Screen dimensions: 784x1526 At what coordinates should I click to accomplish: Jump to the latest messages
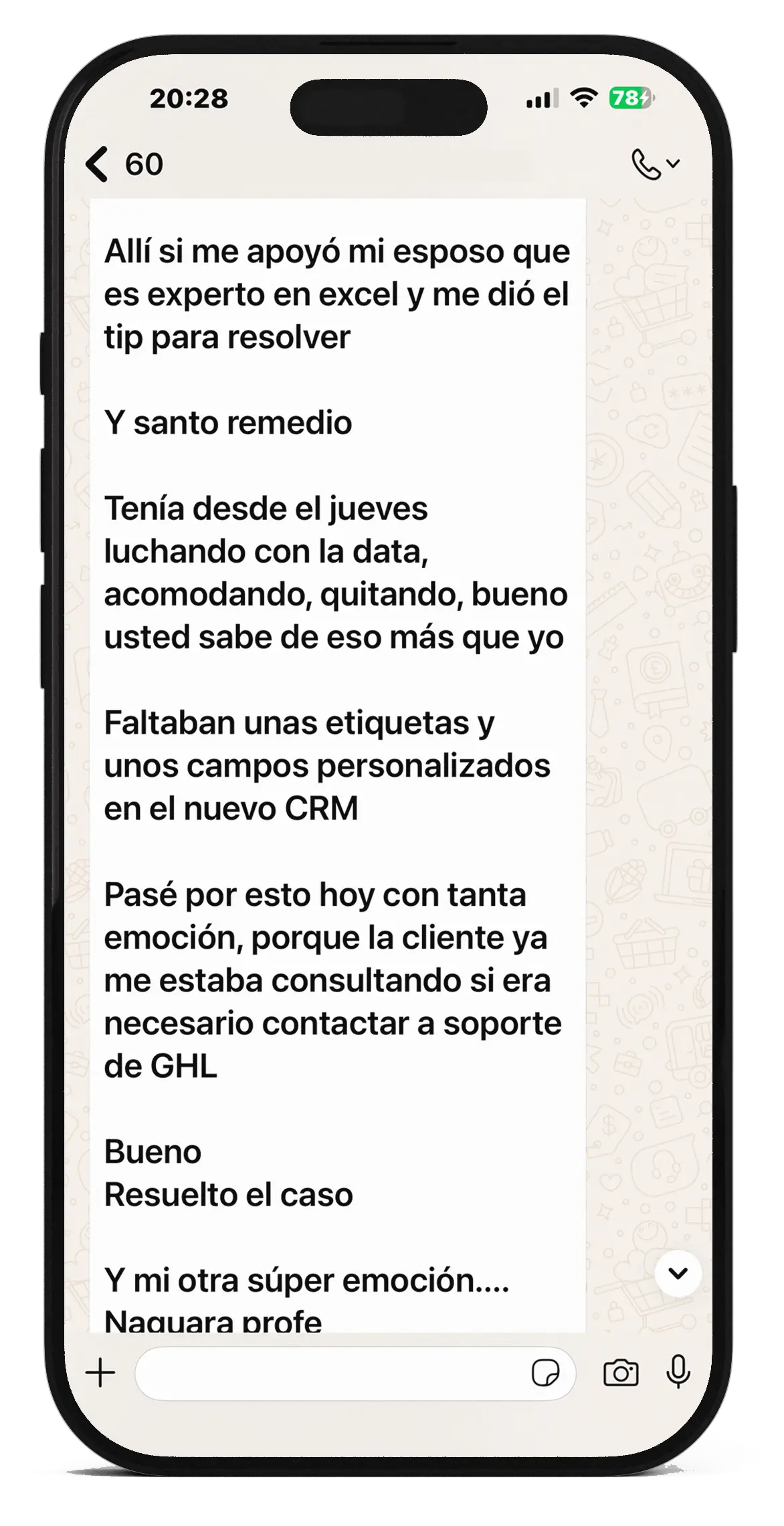pyautogui.click(x=678, y=1273)
